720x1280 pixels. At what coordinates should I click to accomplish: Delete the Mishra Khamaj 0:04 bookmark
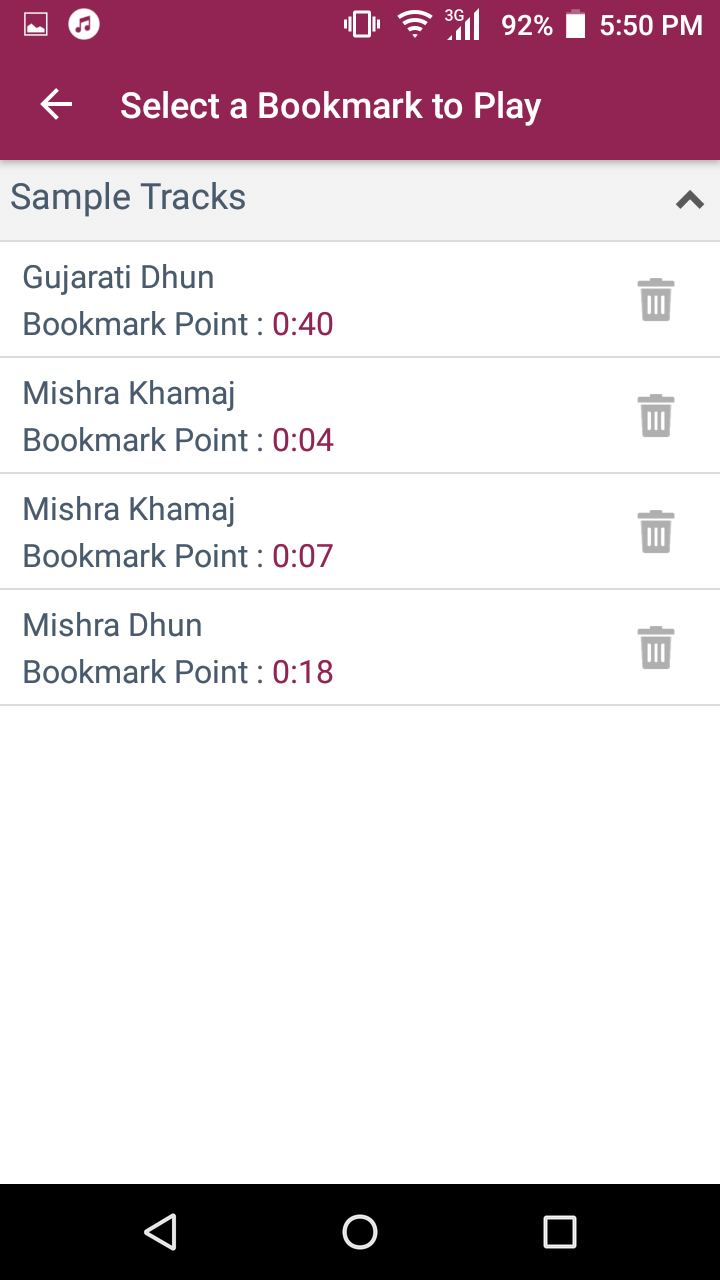[x=656, y=416]
